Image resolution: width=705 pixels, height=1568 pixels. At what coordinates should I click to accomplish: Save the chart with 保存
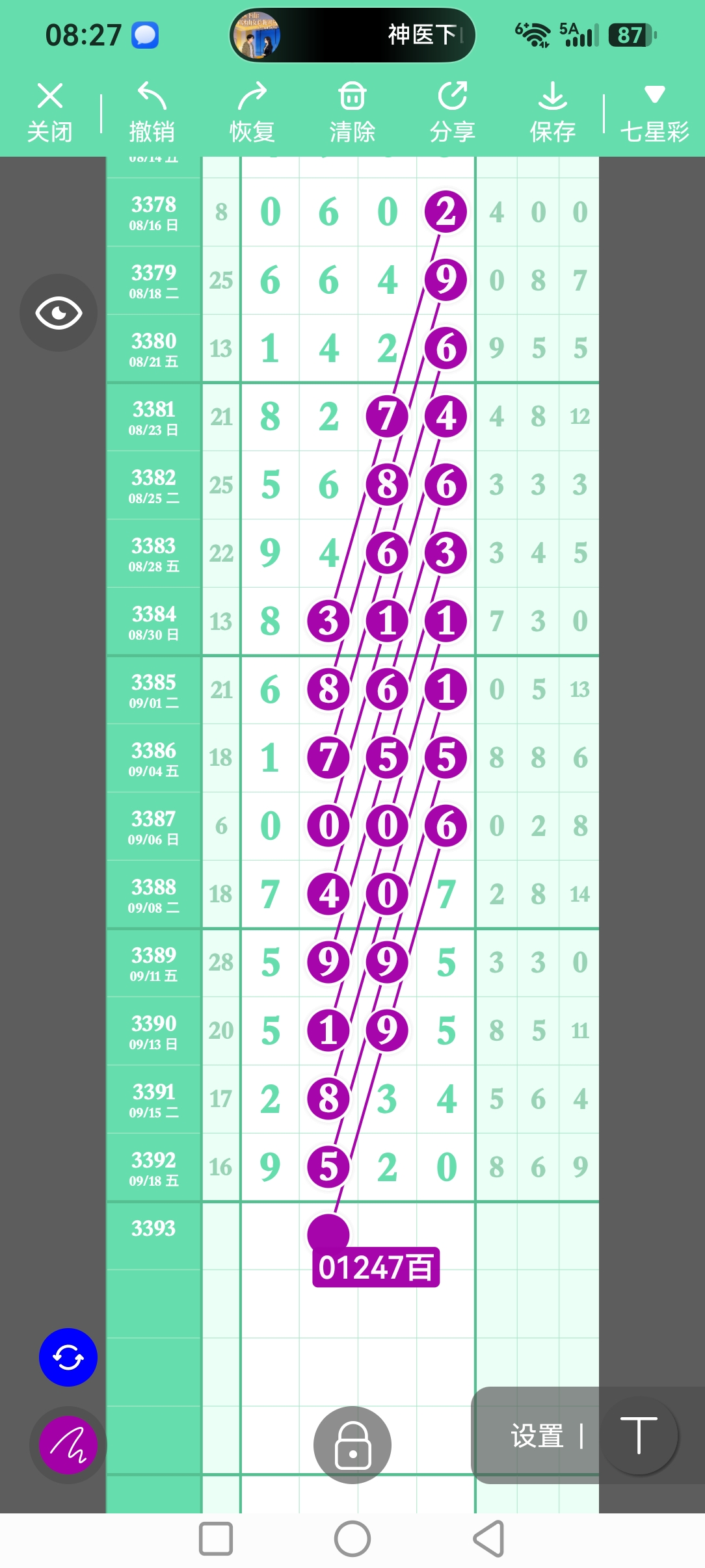point(552,112)
